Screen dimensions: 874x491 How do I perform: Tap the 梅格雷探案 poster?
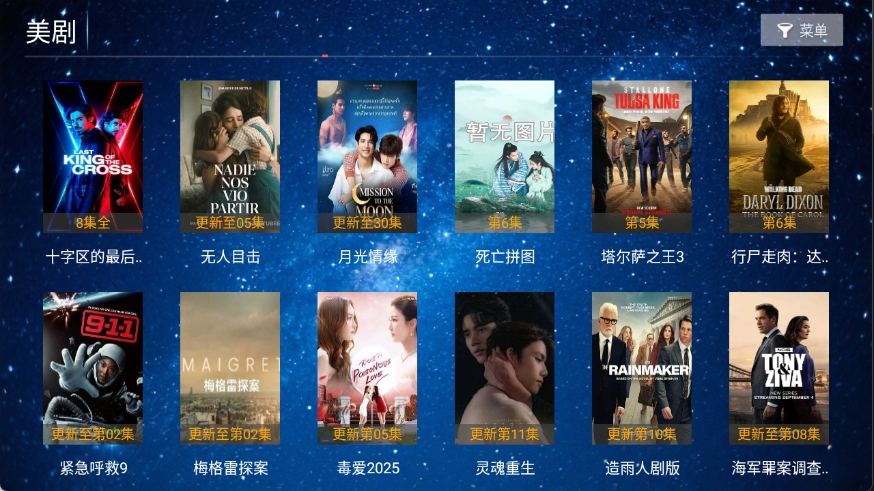[x=230, y=368]
